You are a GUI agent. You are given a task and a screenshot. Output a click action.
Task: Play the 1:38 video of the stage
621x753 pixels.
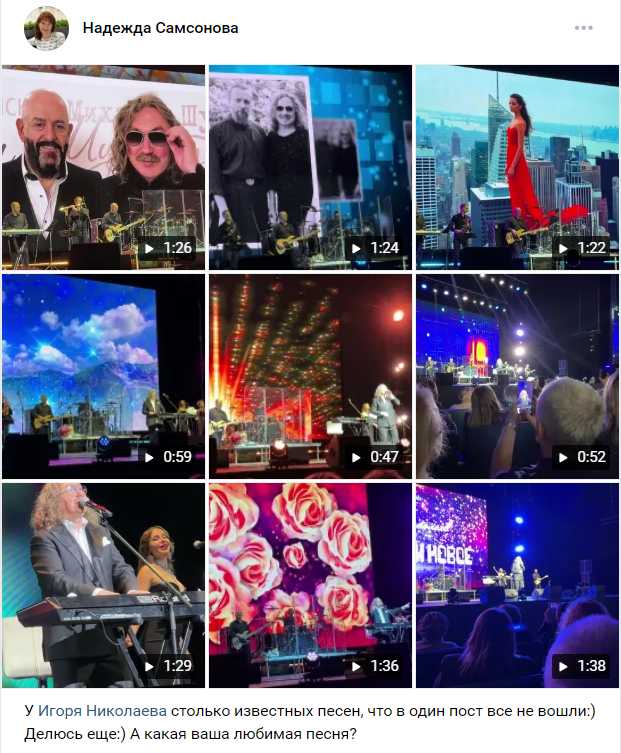pos(517,585)
